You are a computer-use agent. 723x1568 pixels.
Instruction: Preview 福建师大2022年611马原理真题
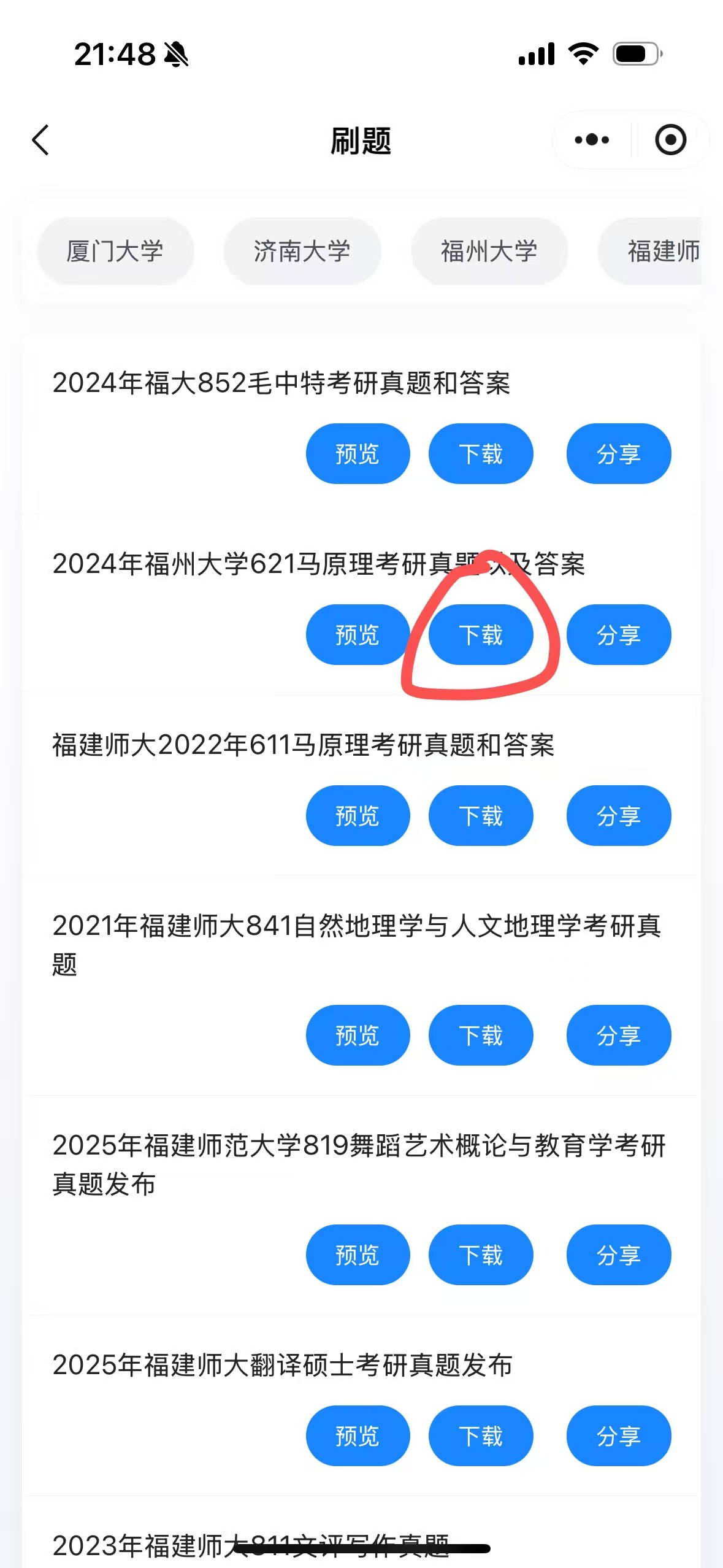(x=358, y=816)
